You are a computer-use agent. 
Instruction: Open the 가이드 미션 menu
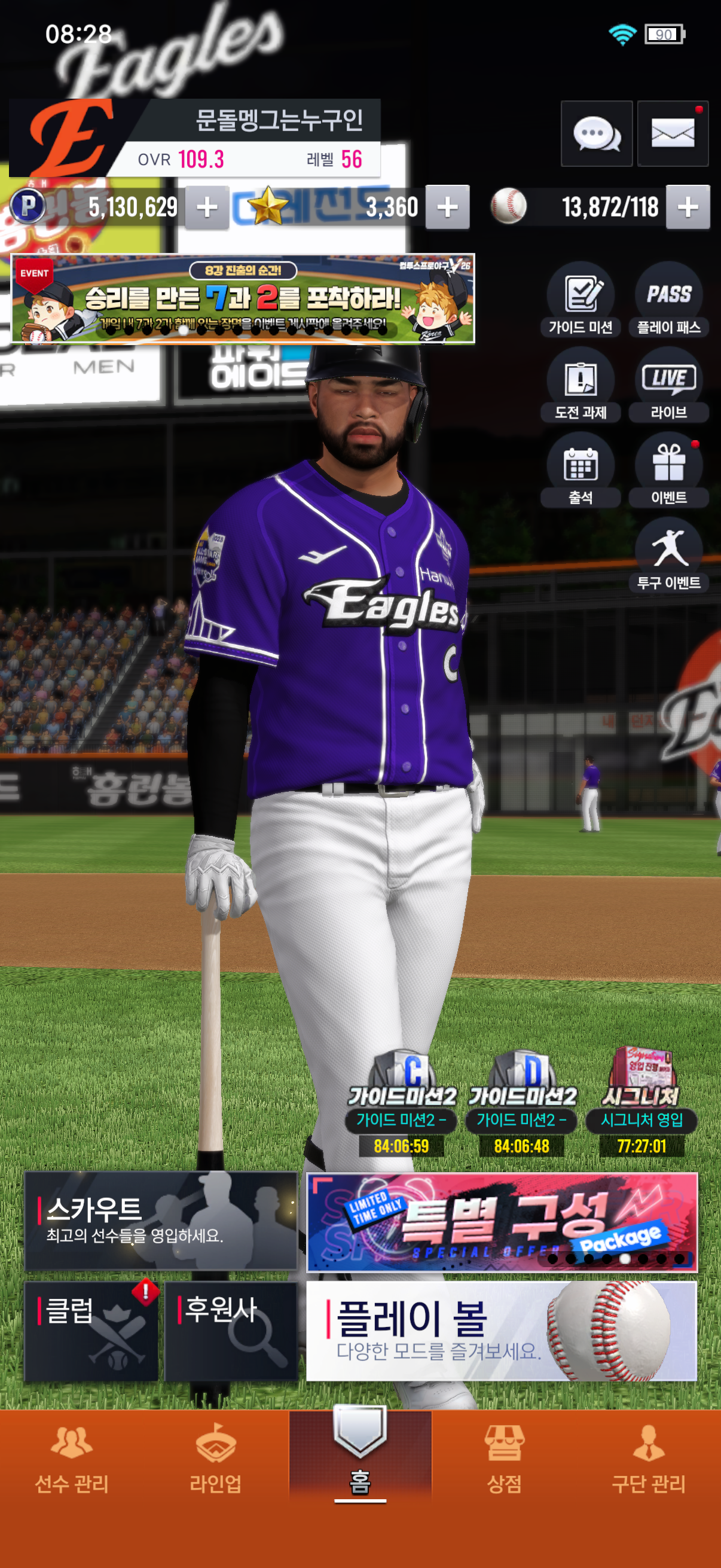pos(581,300)
